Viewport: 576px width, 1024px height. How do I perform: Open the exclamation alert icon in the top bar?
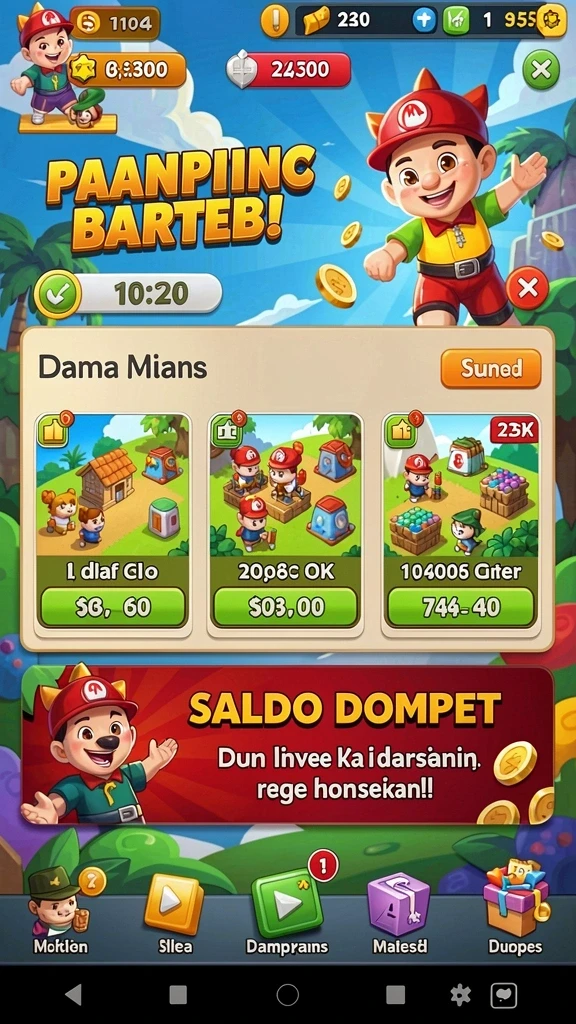[274, 21]
